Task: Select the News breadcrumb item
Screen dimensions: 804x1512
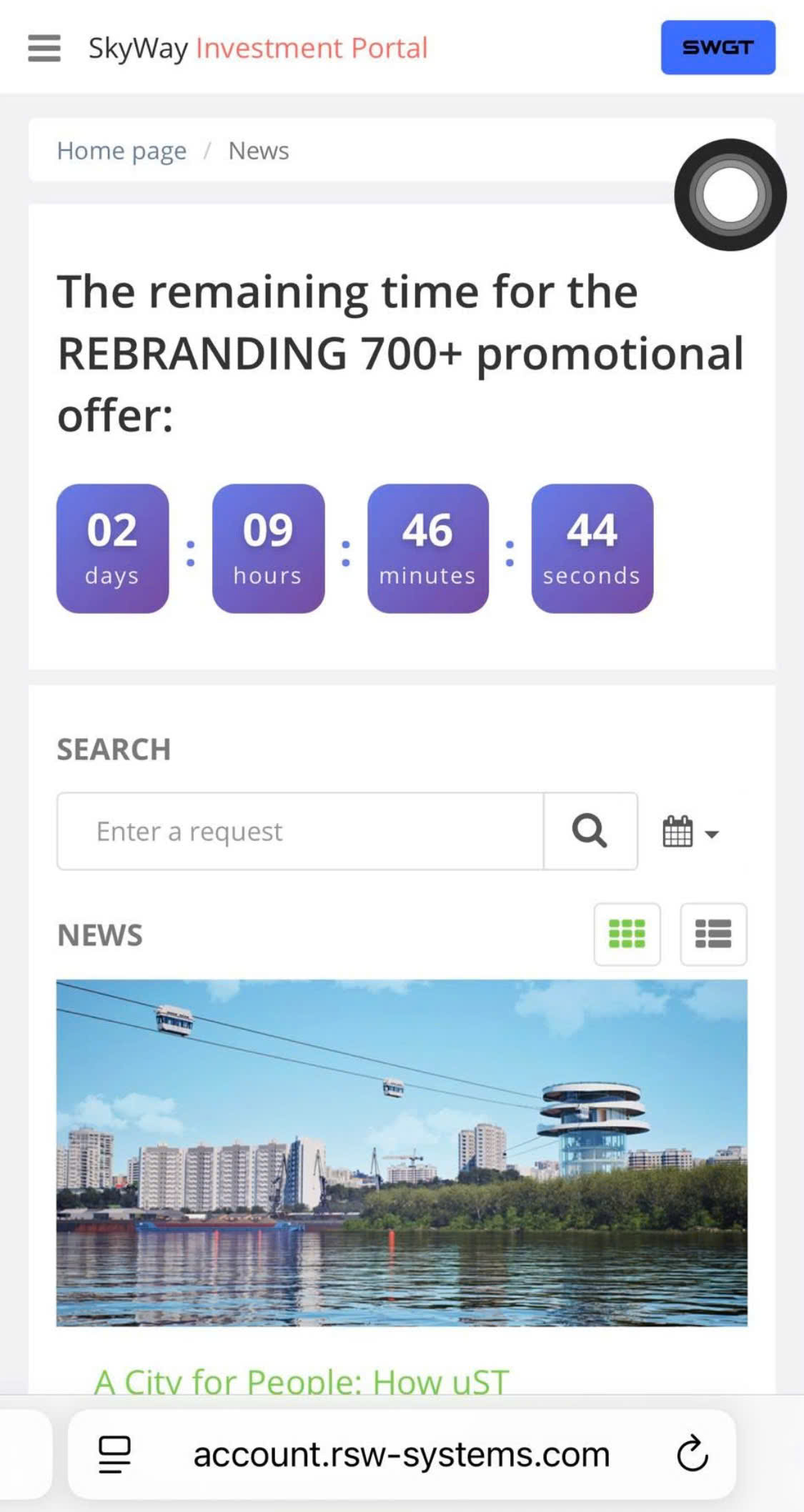Action: tap(258, 150)
